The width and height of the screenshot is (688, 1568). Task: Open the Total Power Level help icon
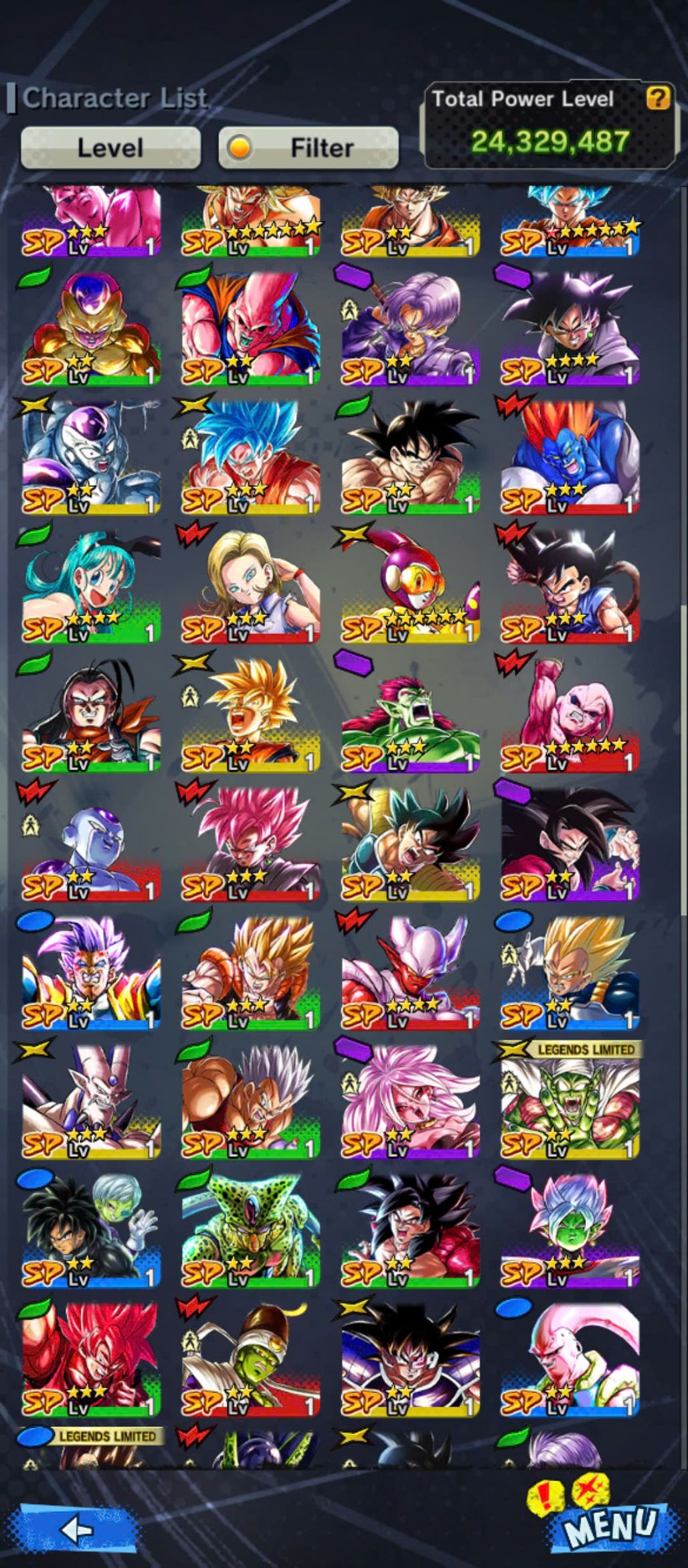pyautogui.click(x=657, y=98)
